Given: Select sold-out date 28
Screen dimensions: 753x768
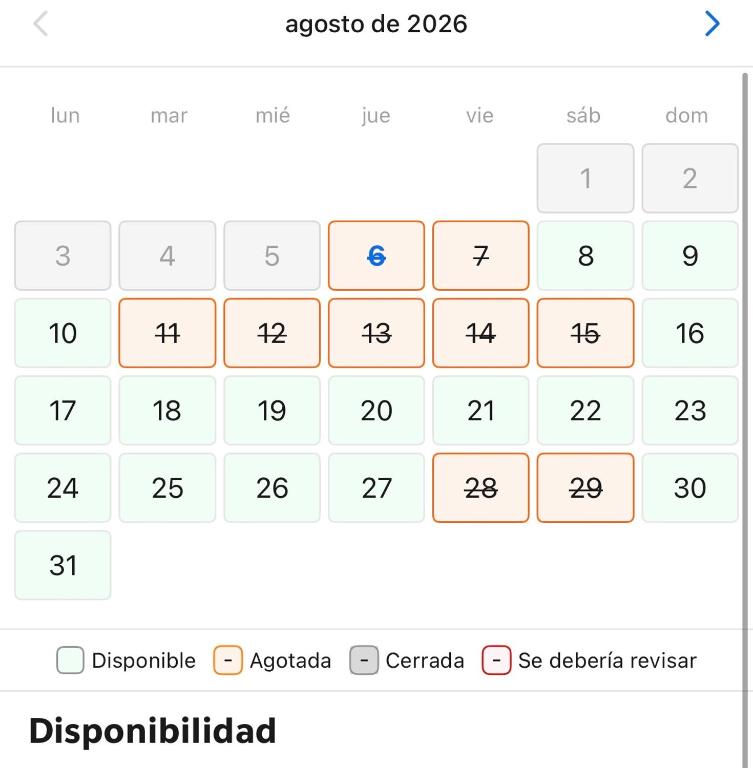Looking at the screenshot, I should click(481, 488).
